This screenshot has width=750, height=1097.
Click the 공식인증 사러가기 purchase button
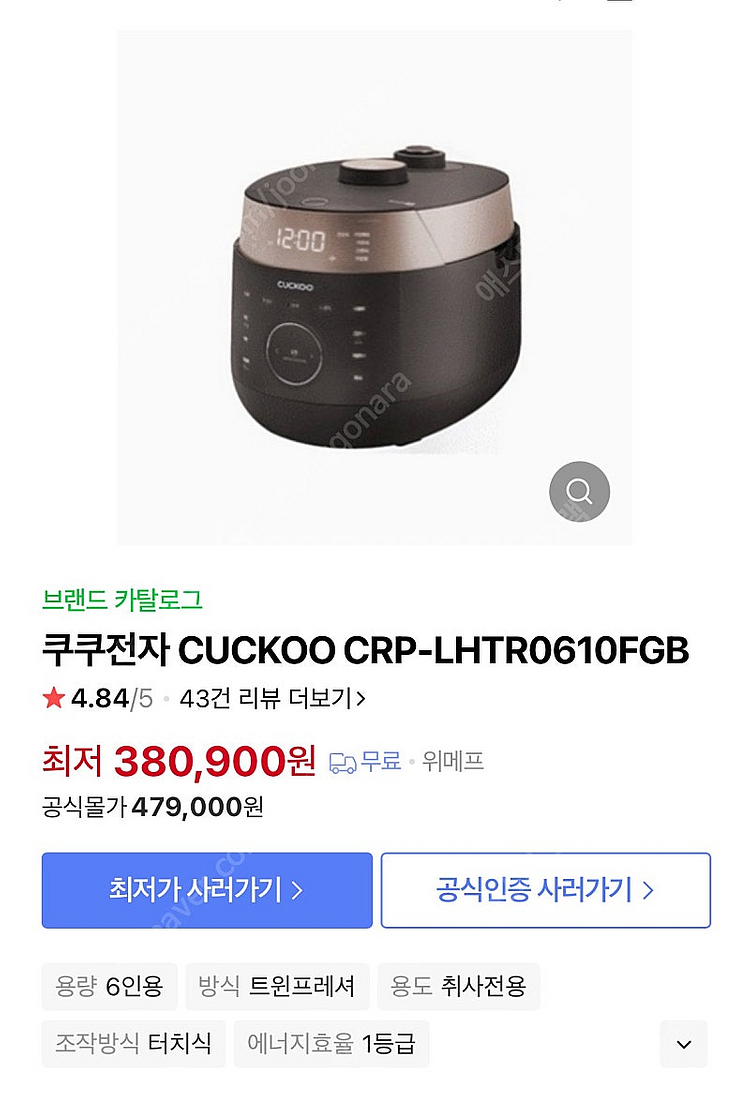[545, 889]
